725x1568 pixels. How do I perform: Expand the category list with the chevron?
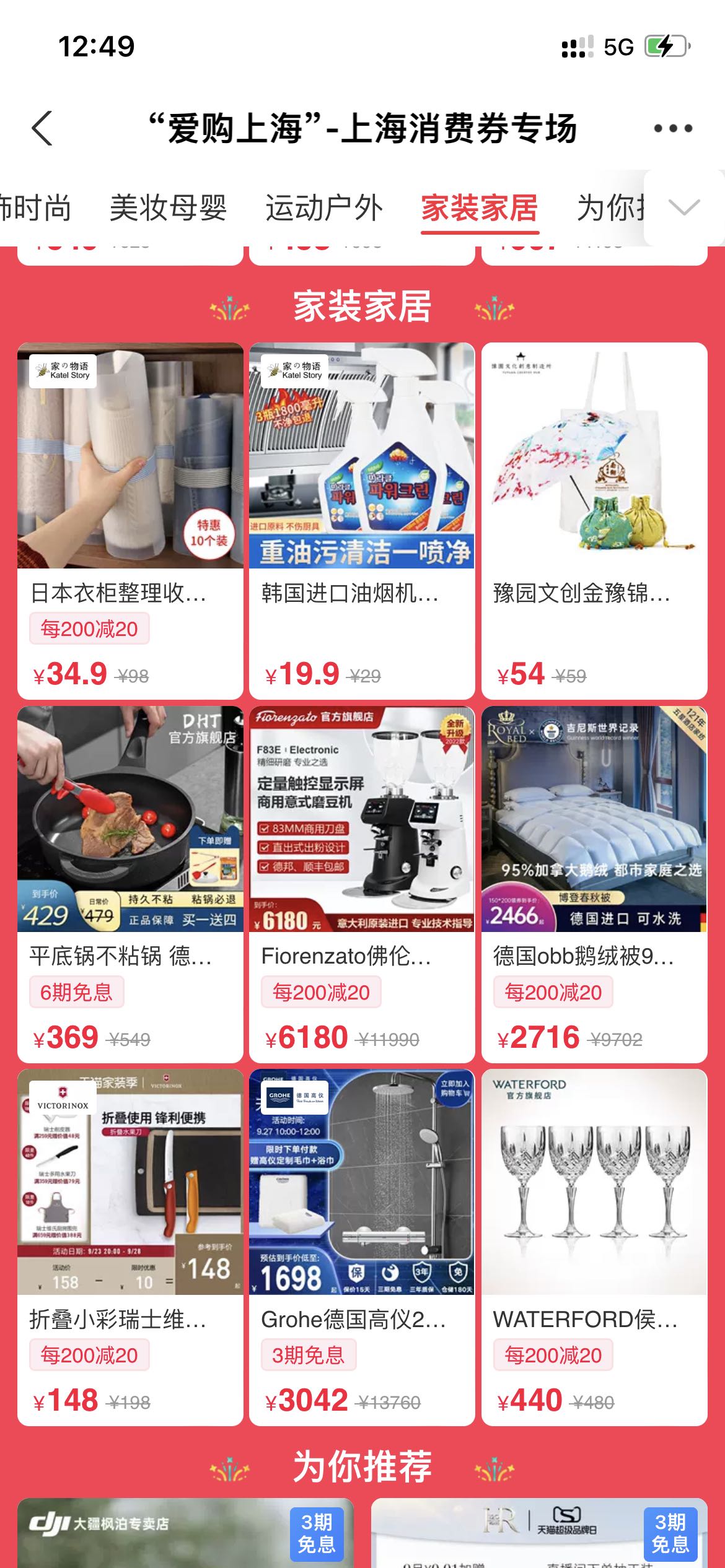(684, 207)
